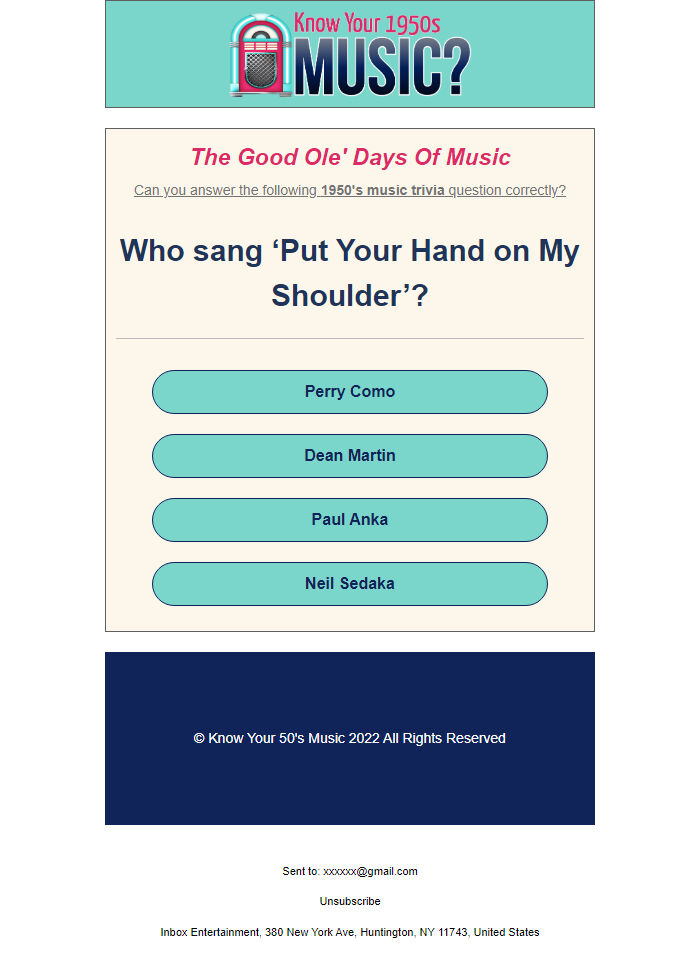Select the Dean Martin answer
The image size is (700, 979).
click(350, 456)
